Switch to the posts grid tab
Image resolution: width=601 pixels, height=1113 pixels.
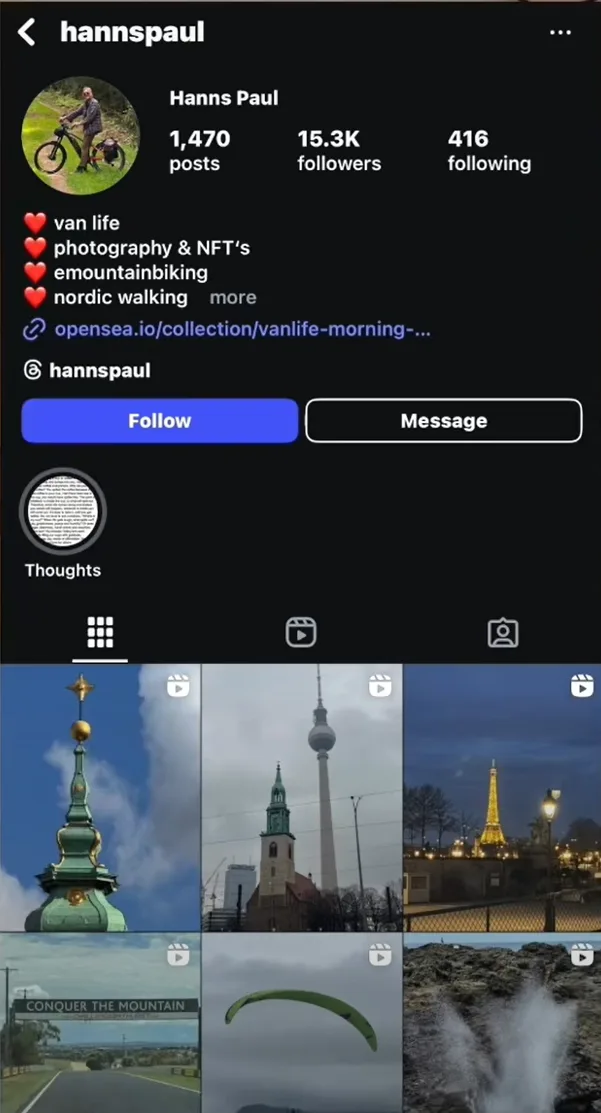point(100,632)
